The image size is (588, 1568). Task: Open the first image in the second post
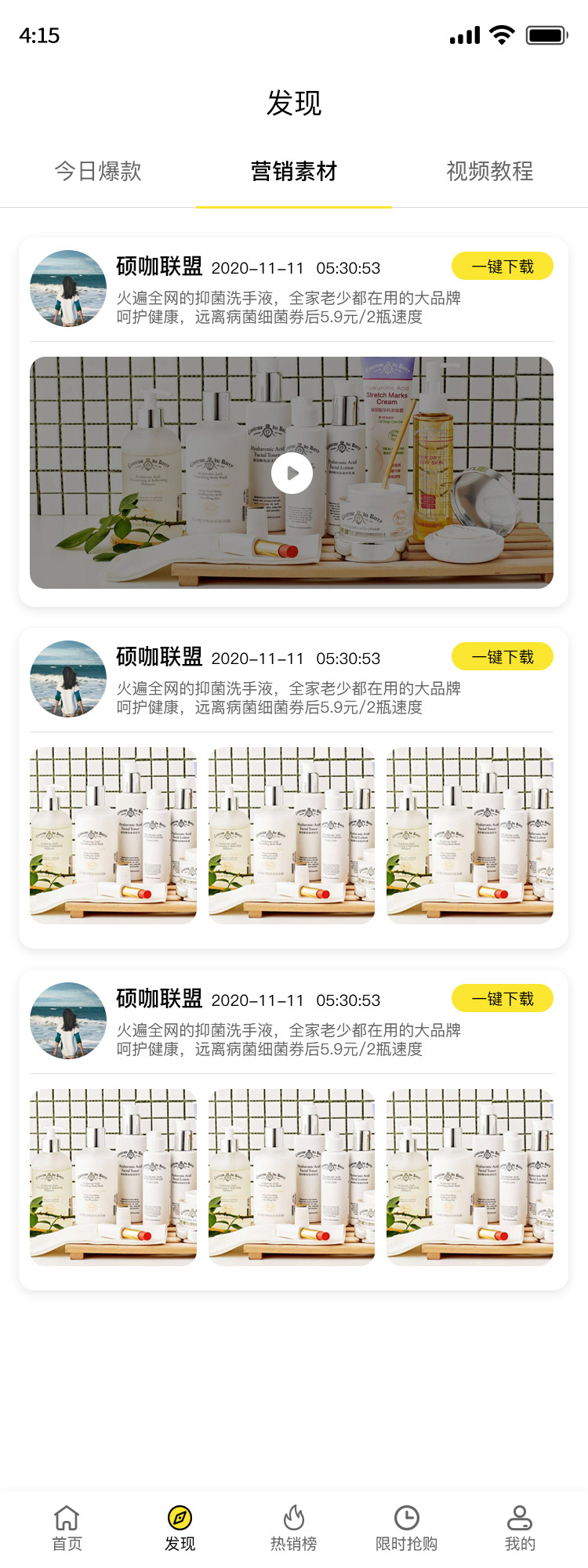point(113,835)
